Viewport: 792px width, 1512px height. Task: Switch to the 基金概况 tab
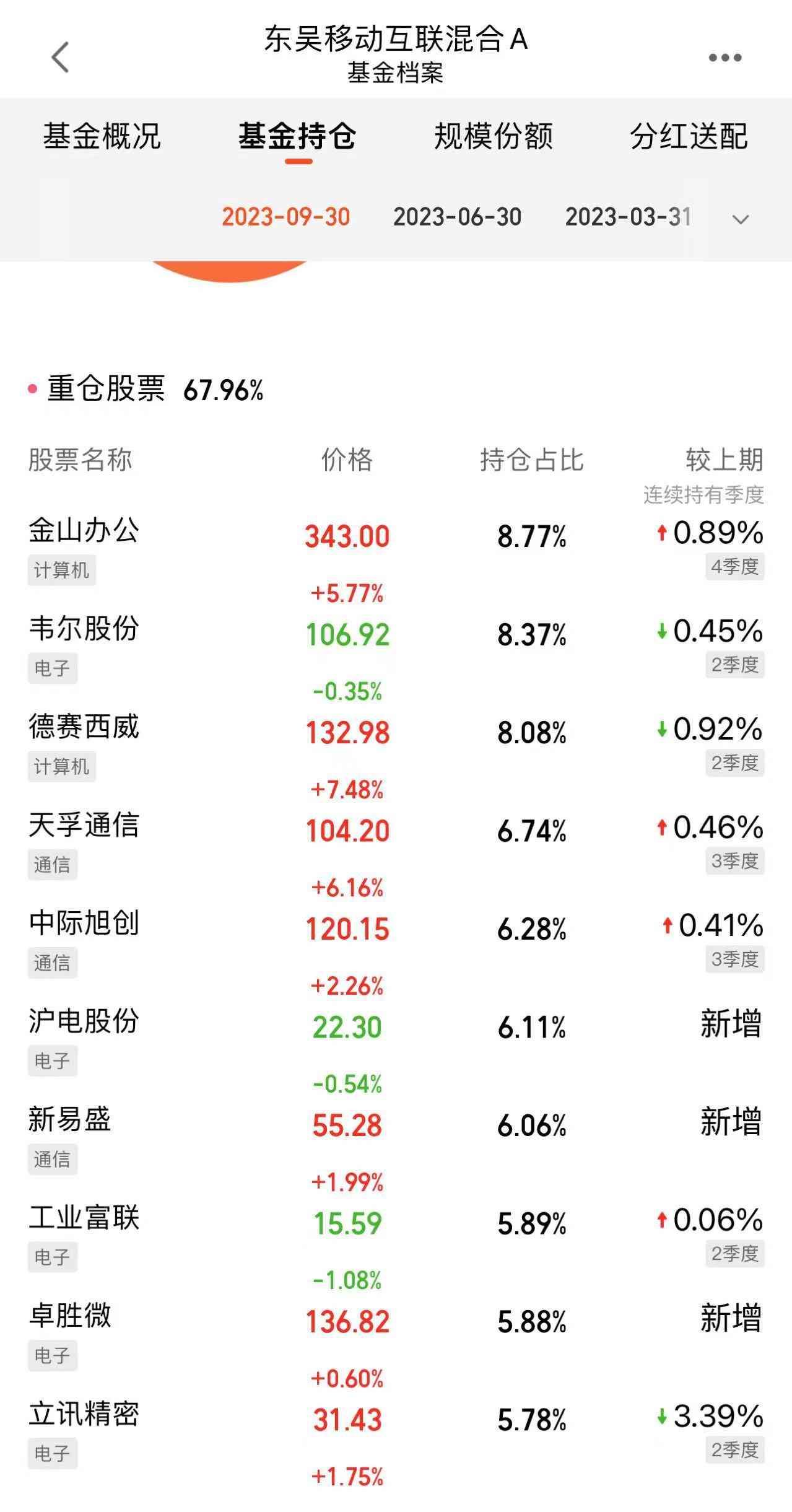click(102, 138)
